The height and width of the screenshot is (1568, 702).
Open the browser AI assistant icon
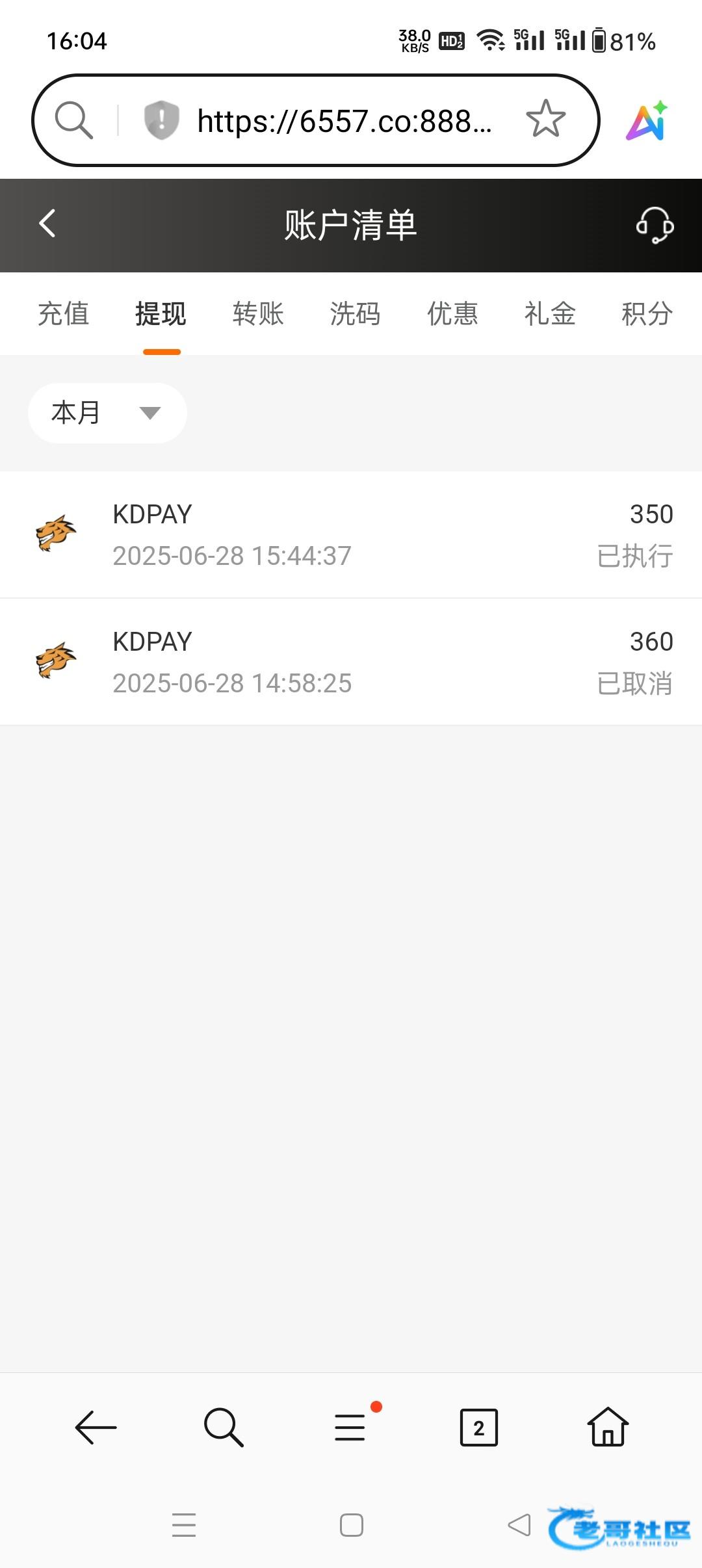click(647, 121)
